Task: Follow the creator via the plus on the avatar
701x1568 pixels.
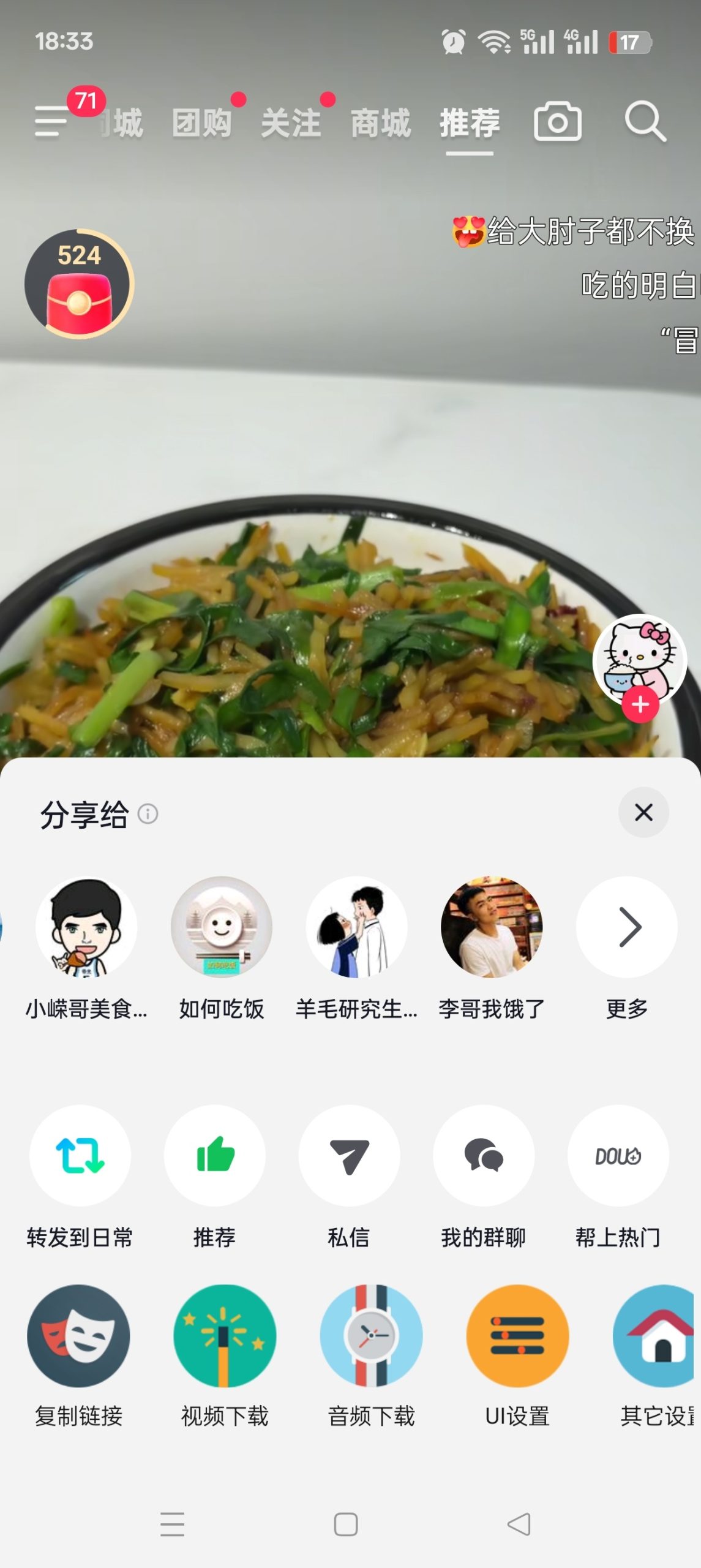Action: (640, 706)
